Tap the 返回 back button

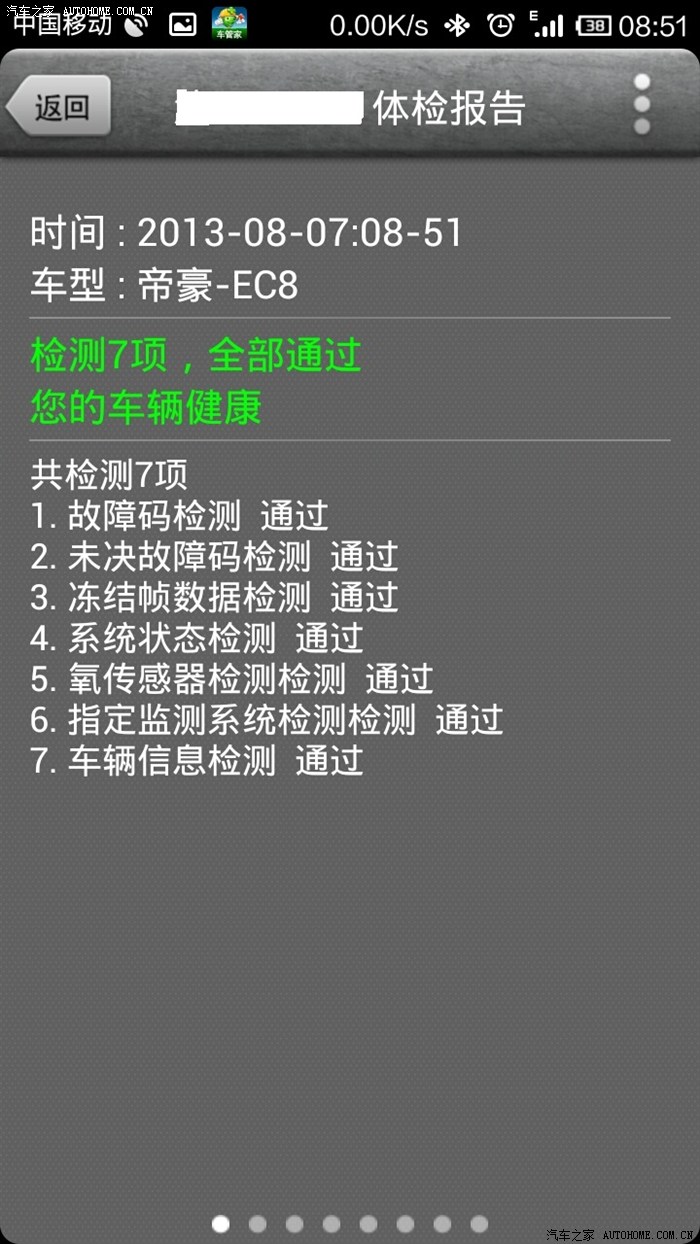point(58,105)
